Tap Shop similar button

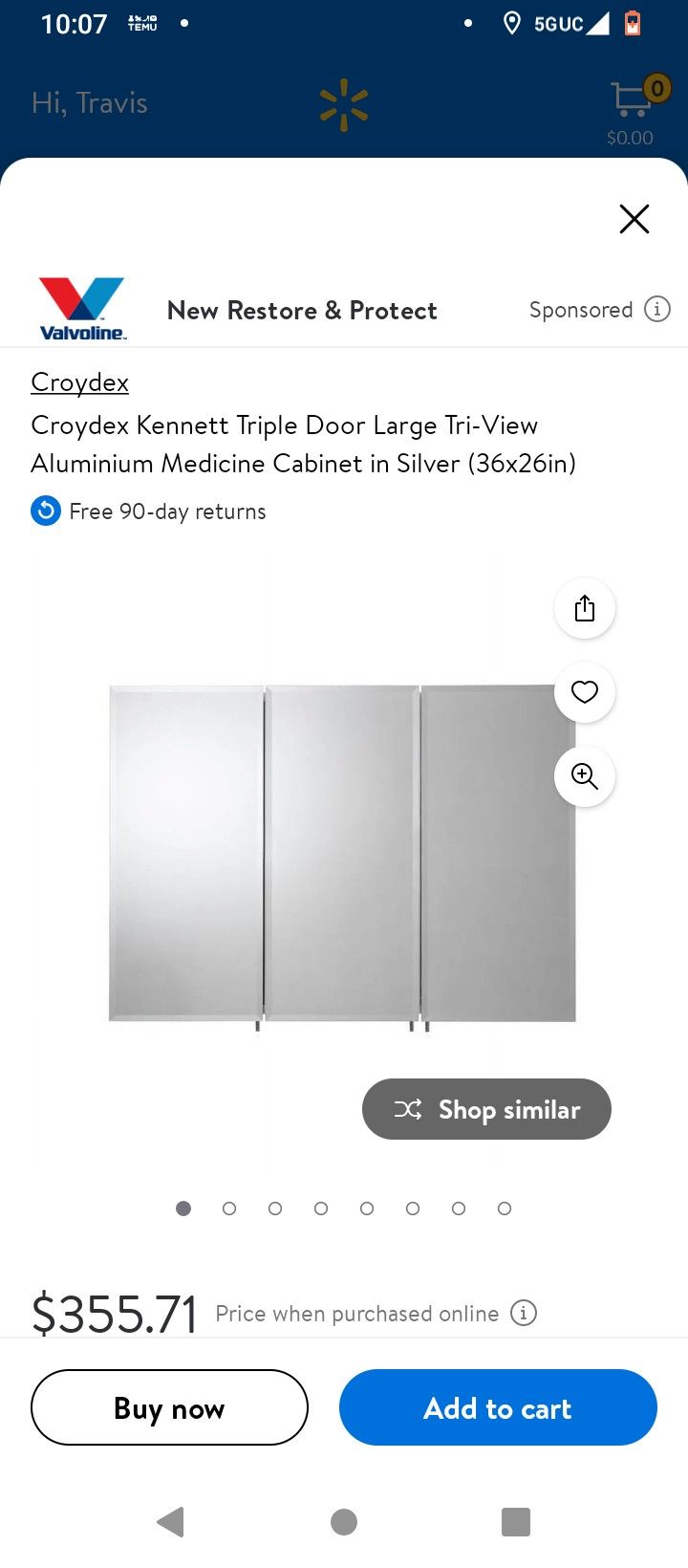click(x=486, y=1109)
